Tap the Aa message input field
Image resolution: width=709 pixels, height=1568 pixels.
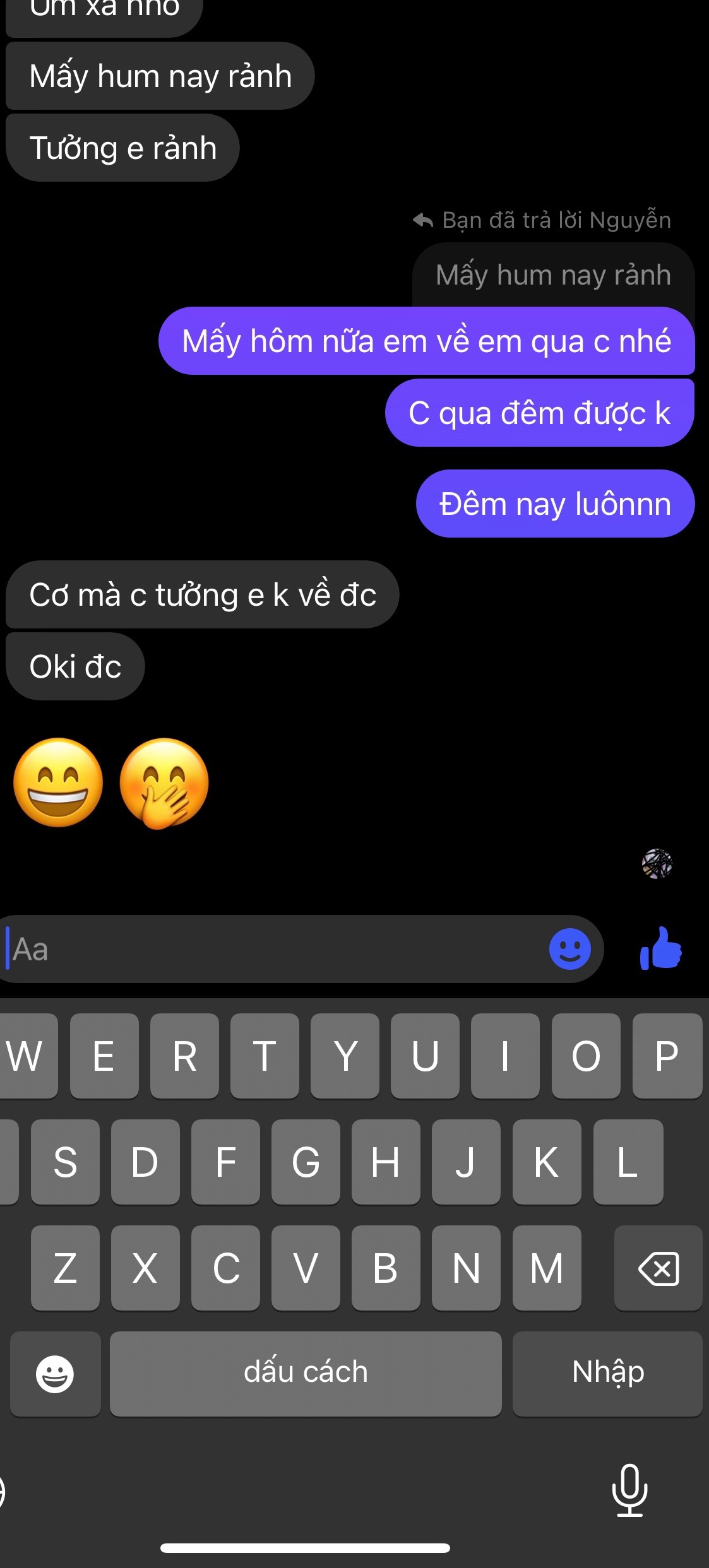271,949
